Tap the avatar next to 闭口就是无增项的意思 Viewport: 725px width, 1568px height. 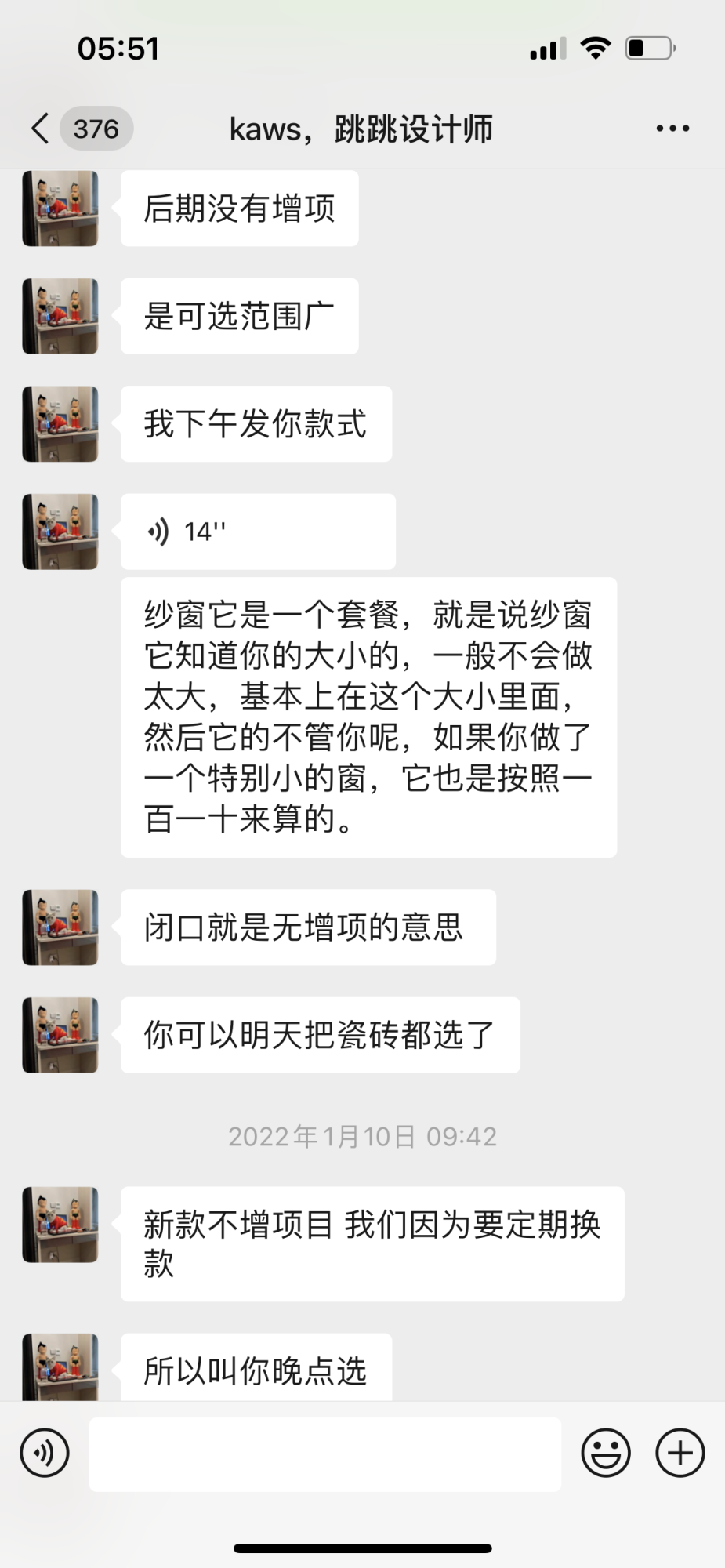pyautogui.click(x=60, y=927)
